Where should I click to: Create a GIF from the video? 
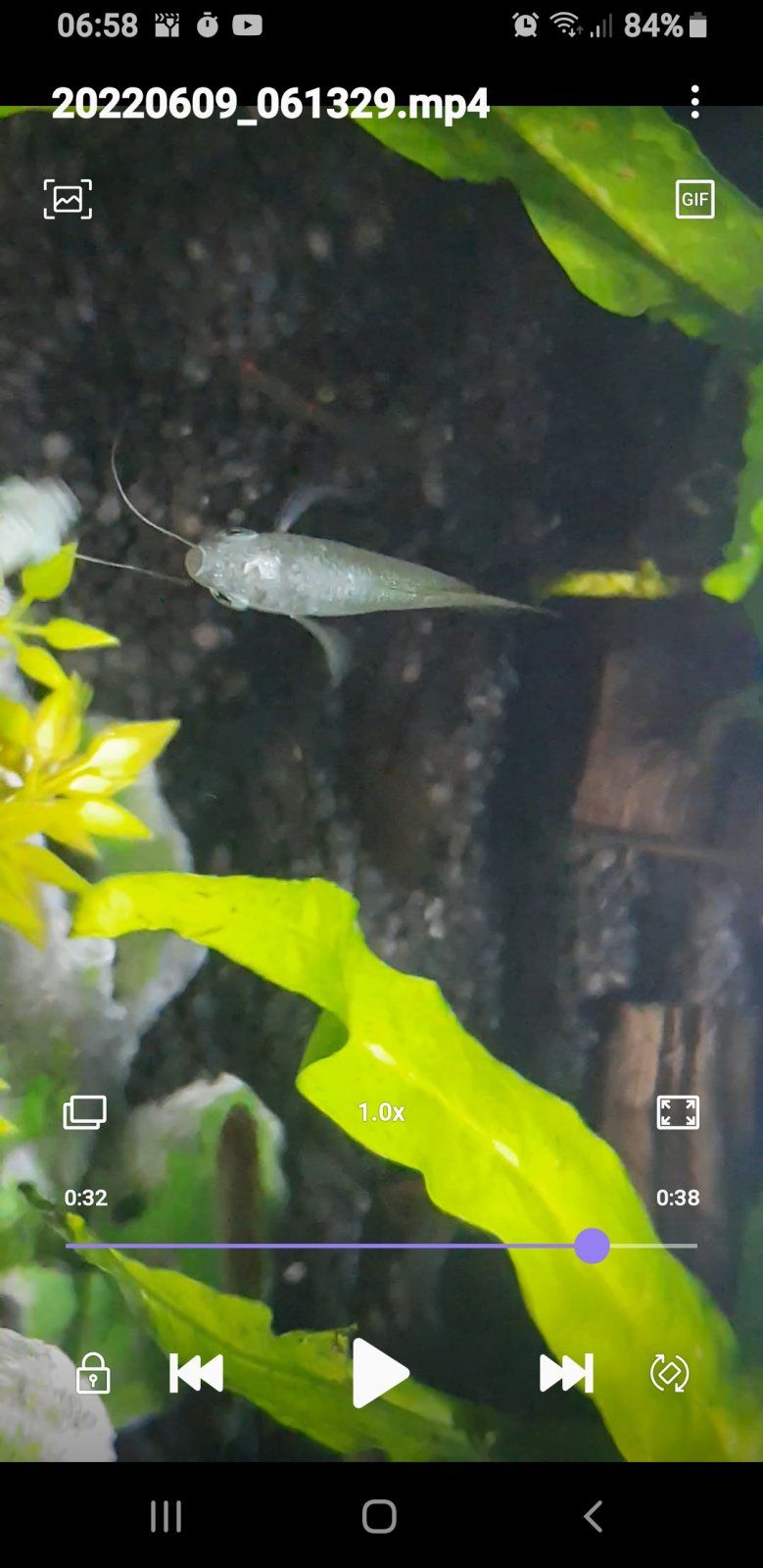click(x=694, y=199)
